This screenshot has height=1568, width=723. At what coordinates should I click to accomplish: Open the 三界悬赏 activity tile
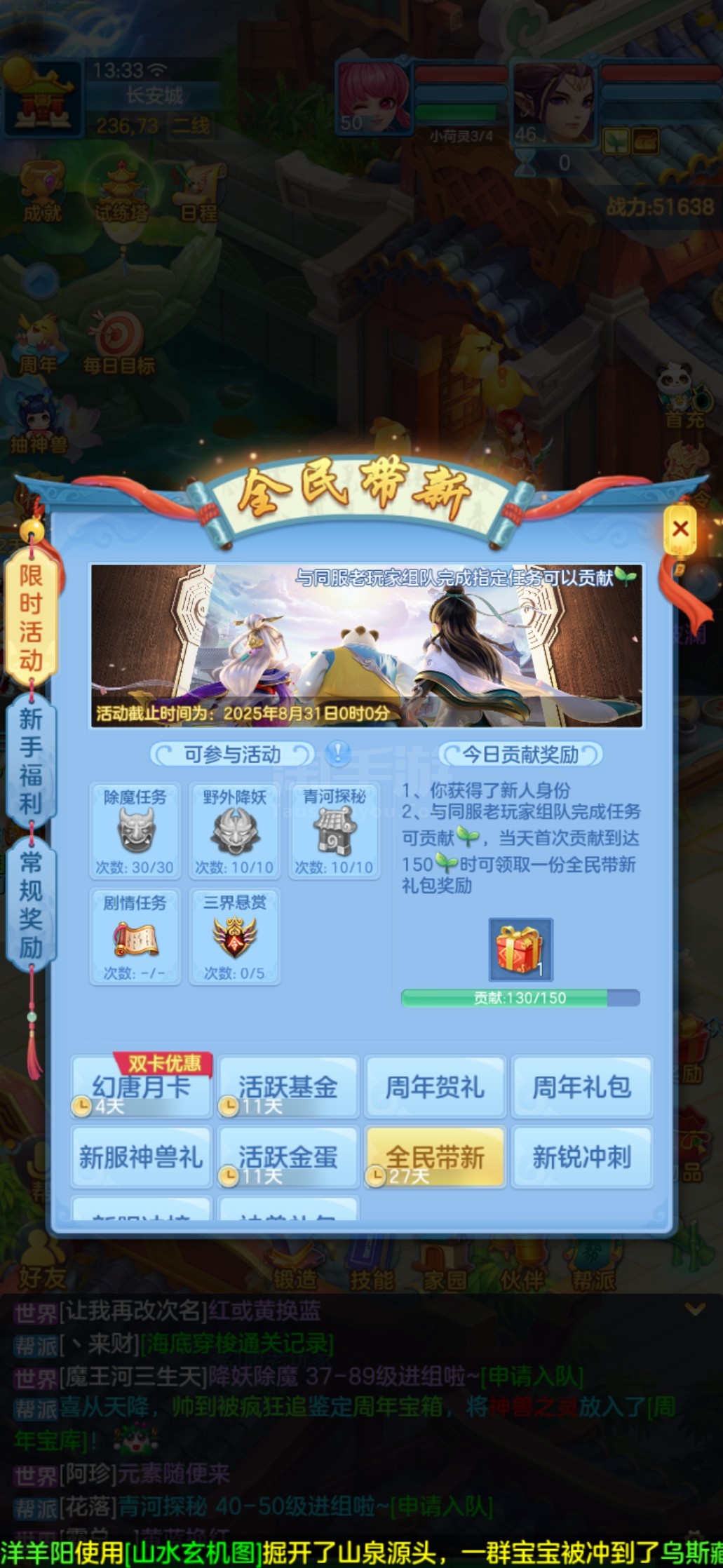[x=234, y=936]
